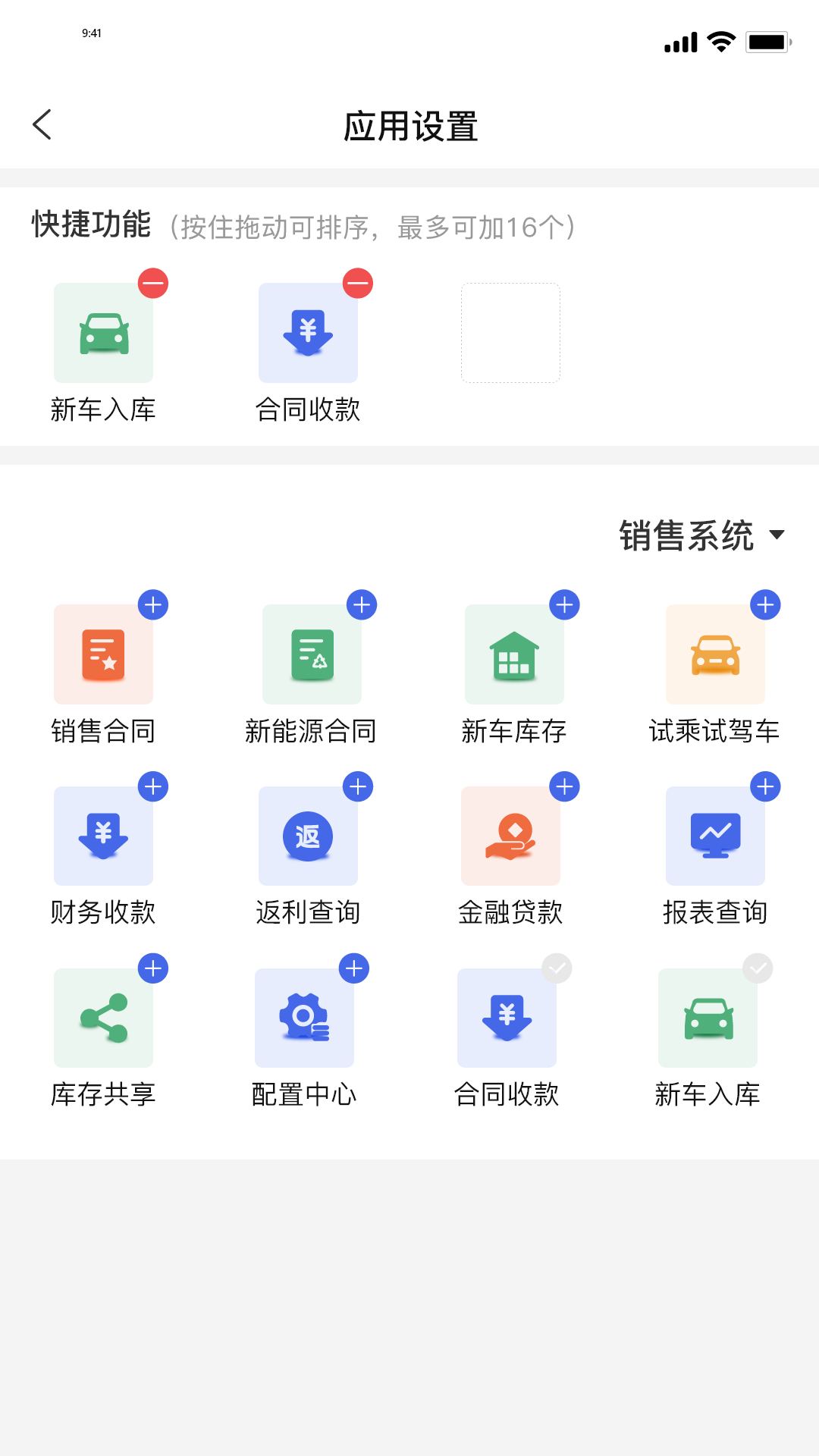This screenshot has width=819, height=1456.
Task: Go back from 应用设置 page
Action: click(x=42, y=125)
